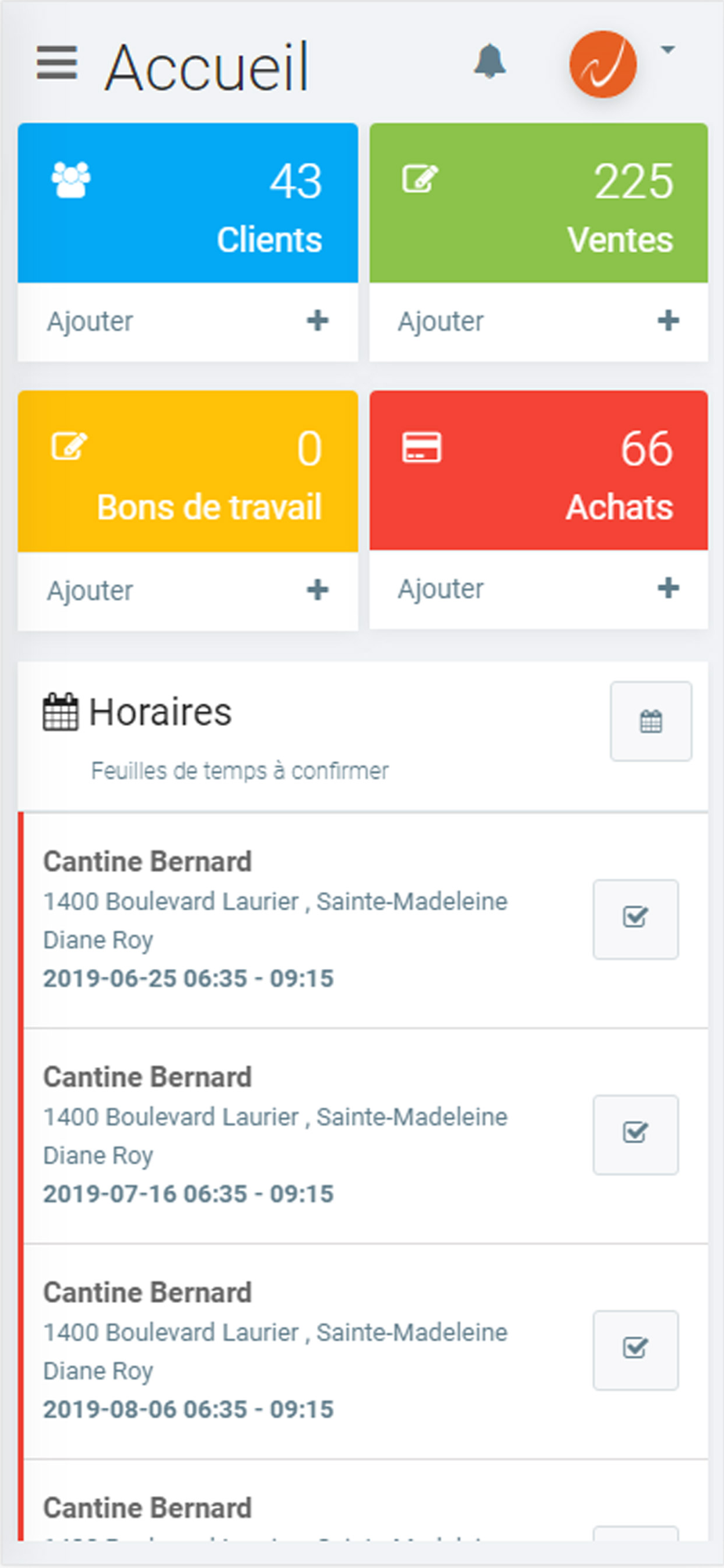Open the hamburger menu
The image size is (724, 1568).
coord(57,64)
